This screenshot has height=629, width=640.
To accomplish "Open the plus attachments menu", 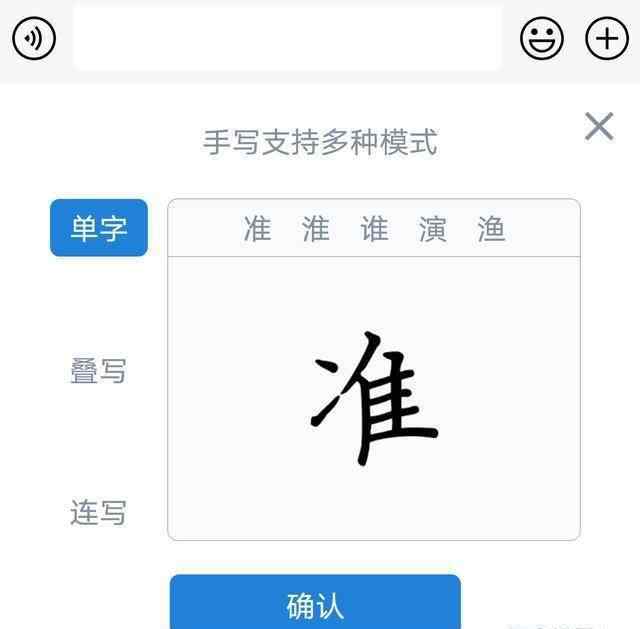I will pos(607,38).
